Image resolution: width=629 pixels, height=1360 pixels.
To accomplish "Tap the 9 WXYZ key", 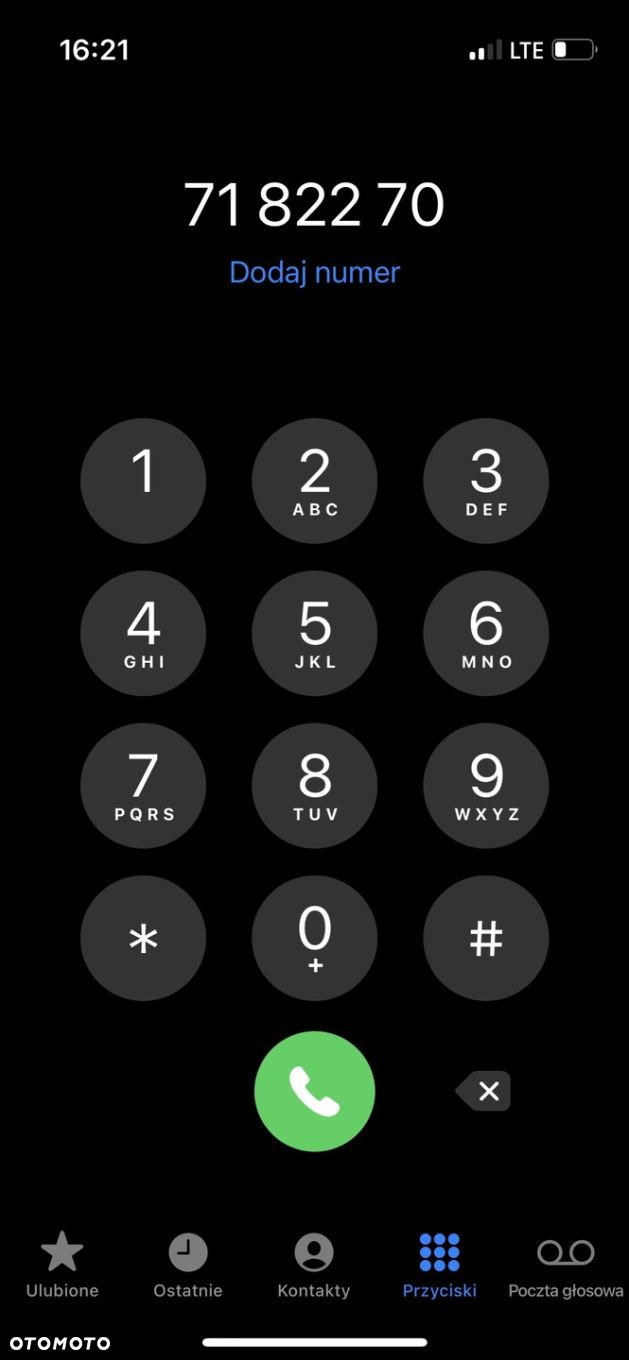I will coord(486,786).
